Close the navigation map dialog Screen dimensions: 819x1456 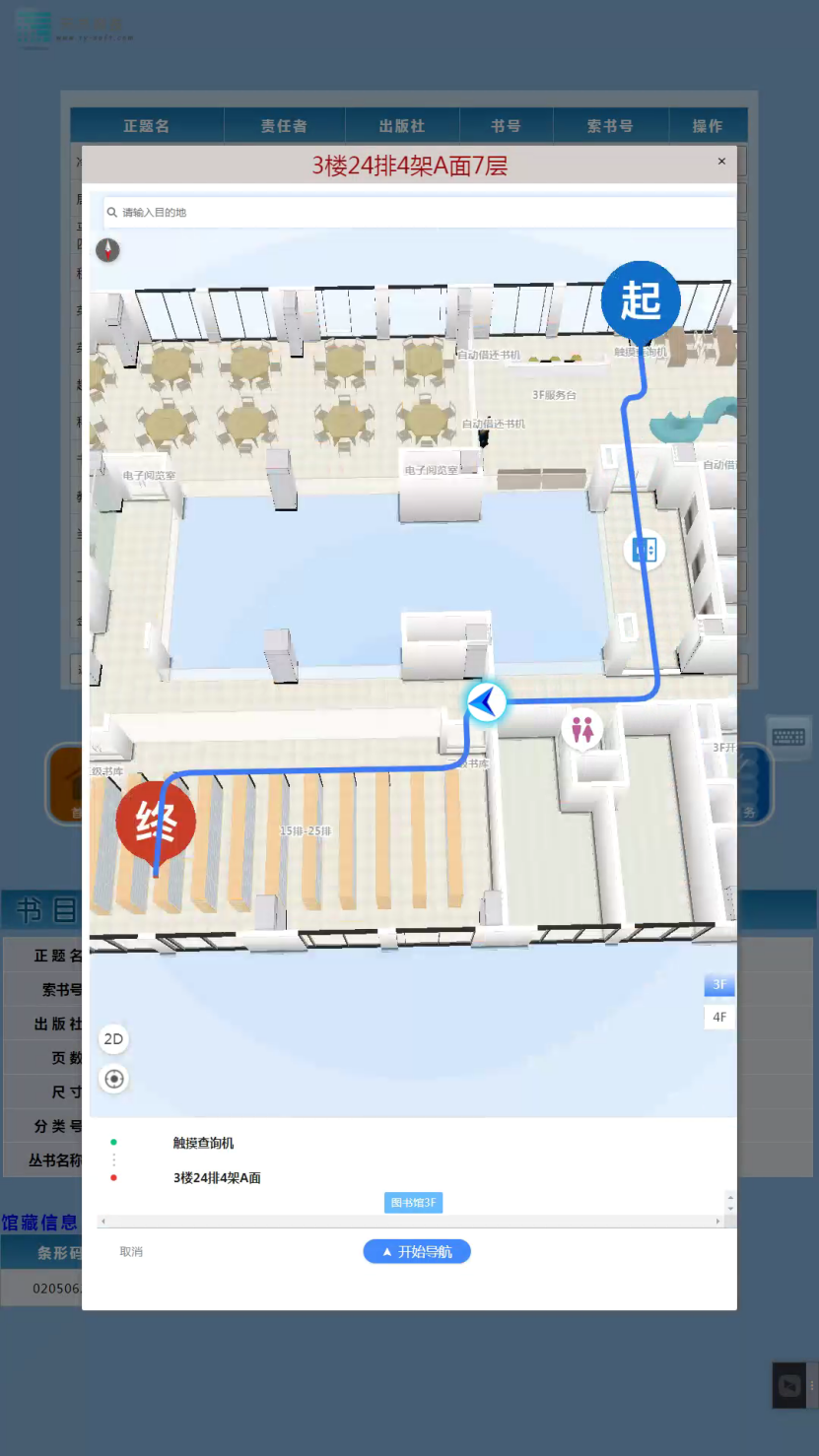click(x=721, y=162)
